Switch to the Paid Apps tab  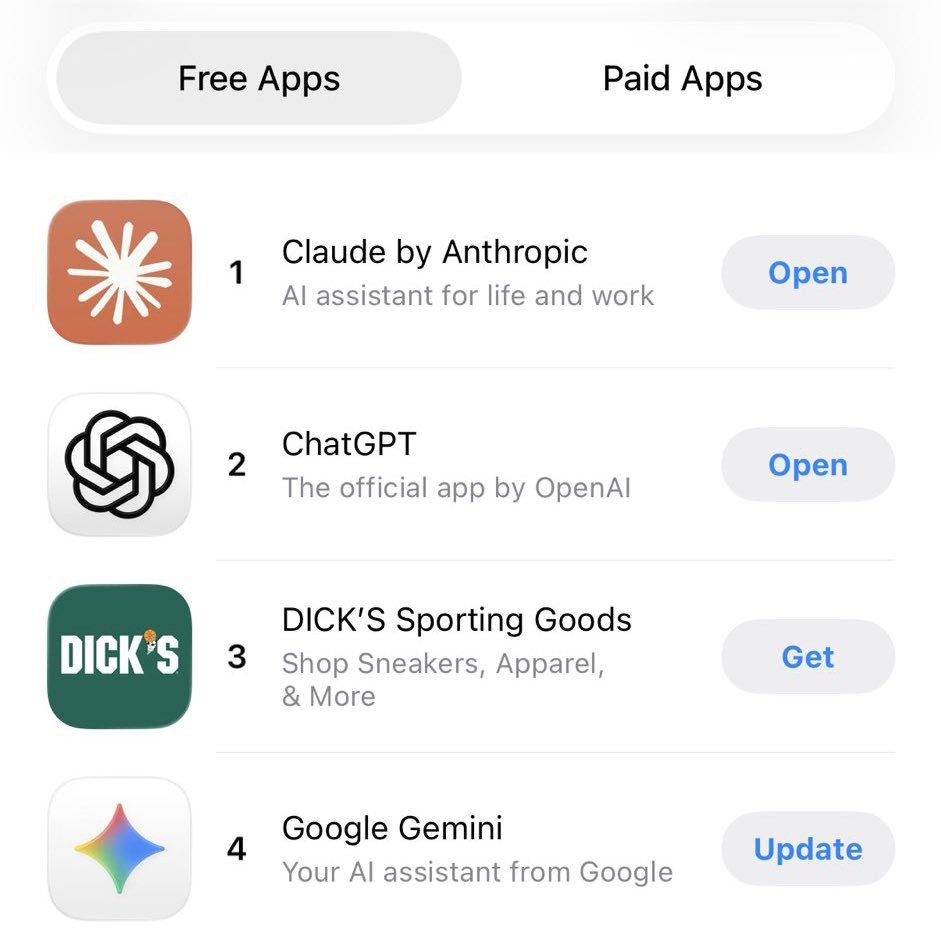[x=682, y=79]
